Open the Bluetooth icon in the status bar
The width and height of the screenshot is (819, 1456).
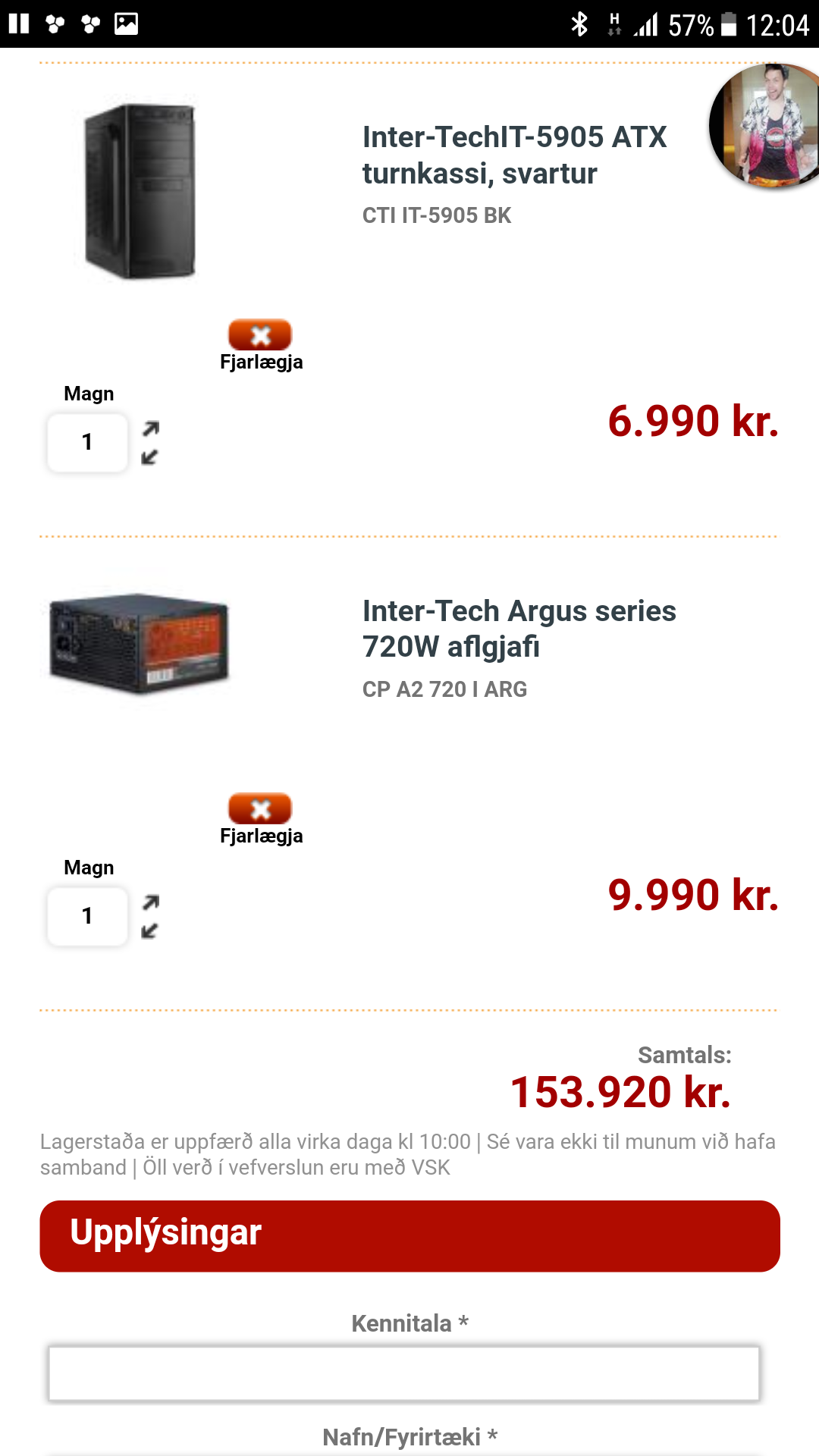pyautogui.click(x=579, y=23)
